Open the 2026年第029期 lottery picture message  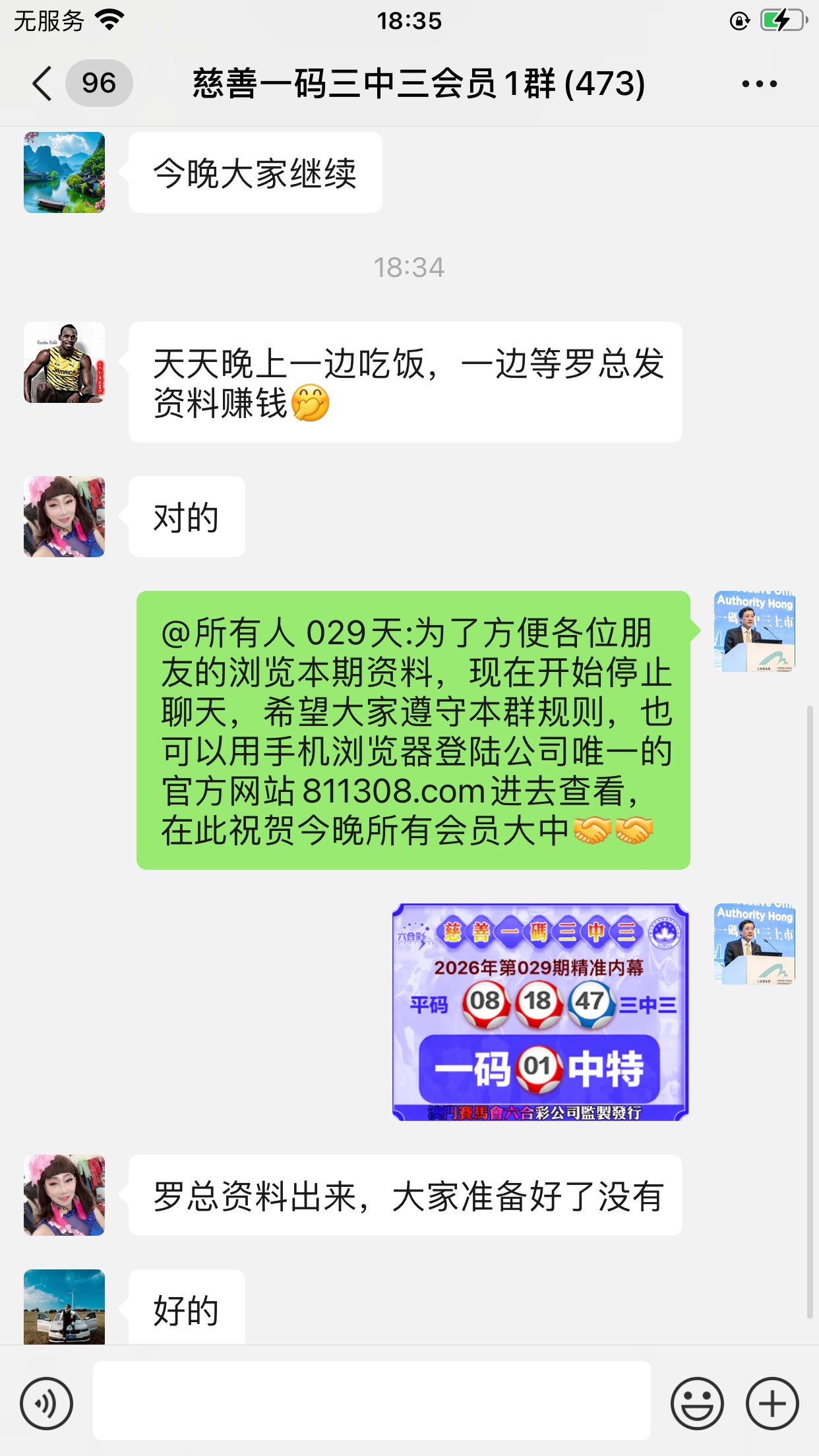(x=540, y=1012)
